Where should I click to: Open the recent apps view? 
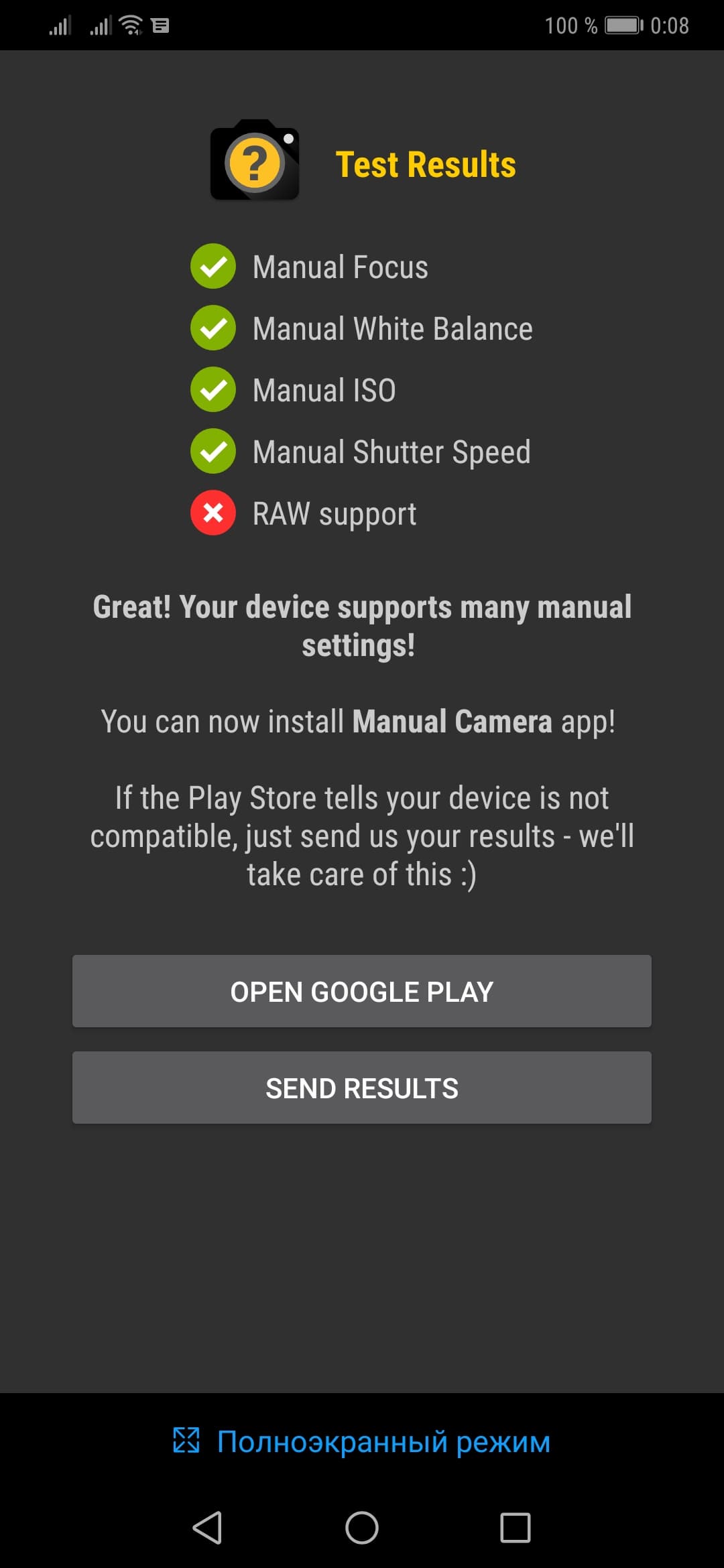click(x=516, y=1527)
